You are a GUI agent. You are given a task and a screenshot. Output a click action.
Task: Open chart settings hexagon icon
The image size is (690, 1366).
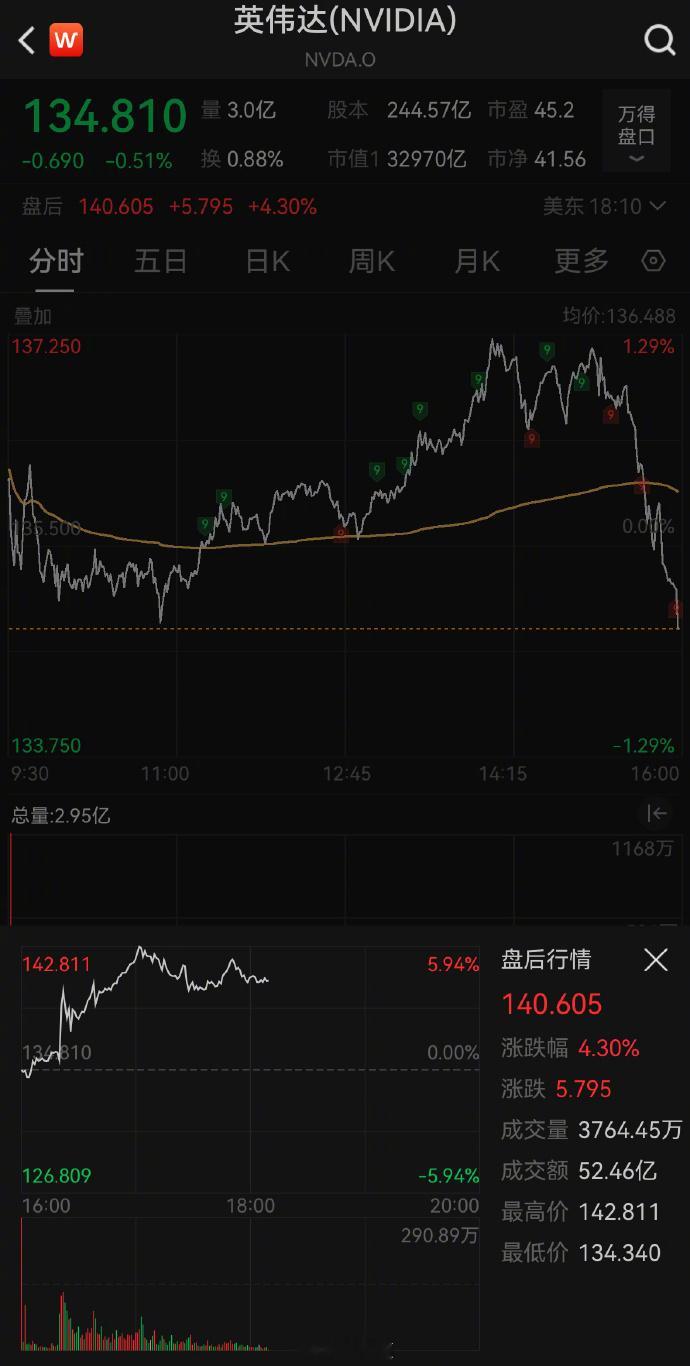pos(653,262)
